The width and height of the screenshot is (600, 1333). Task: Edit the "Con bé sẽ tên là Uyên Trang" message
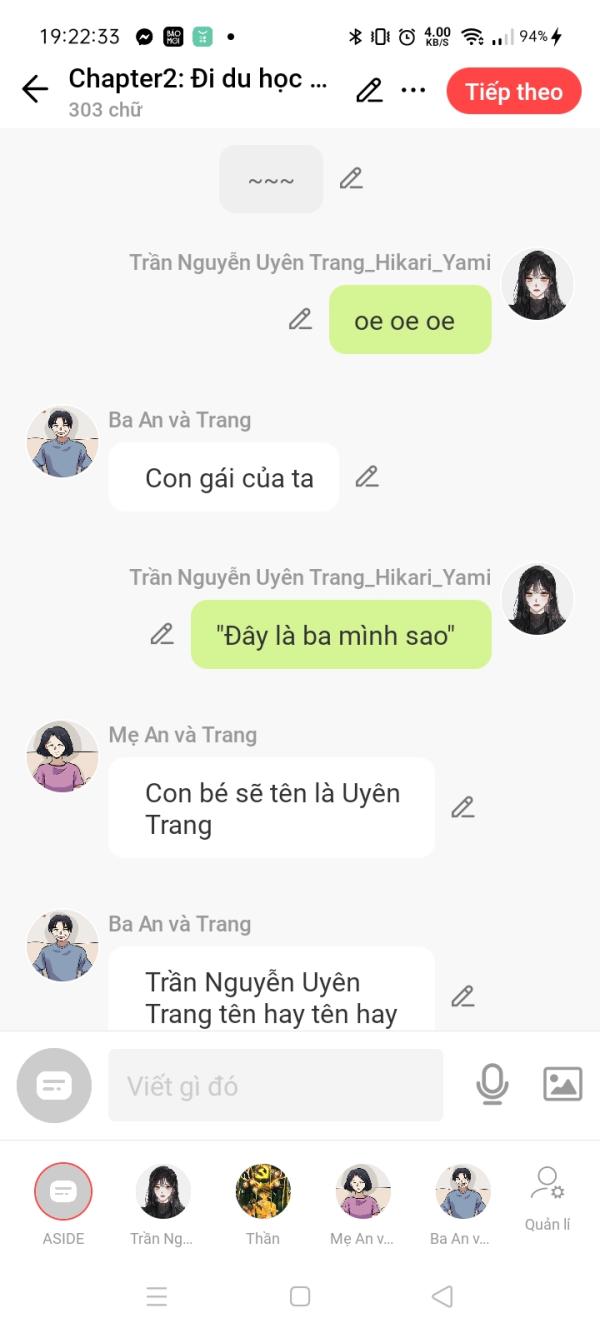[x=462, y=807]
